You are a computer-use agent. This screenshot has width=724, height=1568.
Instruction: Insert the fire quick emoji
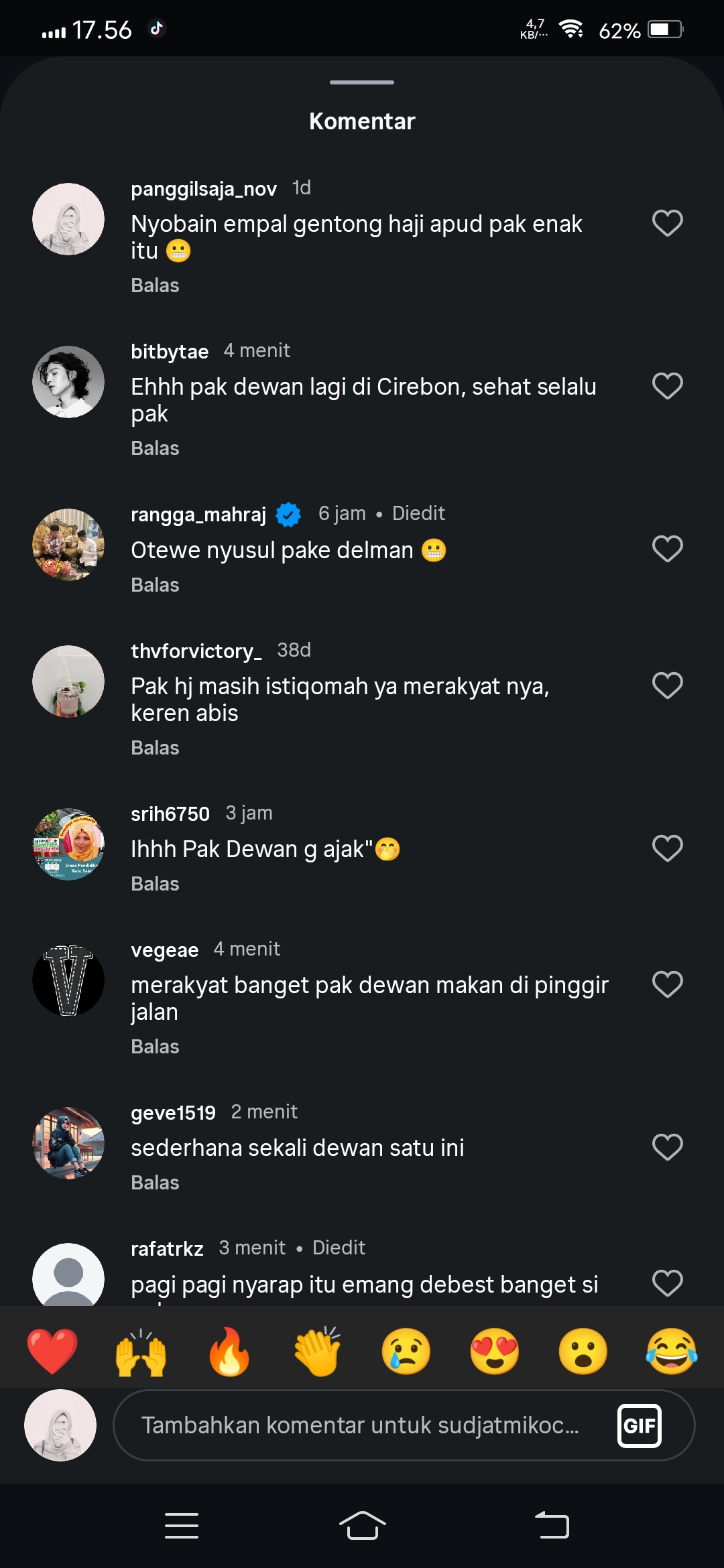[229, 1351]
